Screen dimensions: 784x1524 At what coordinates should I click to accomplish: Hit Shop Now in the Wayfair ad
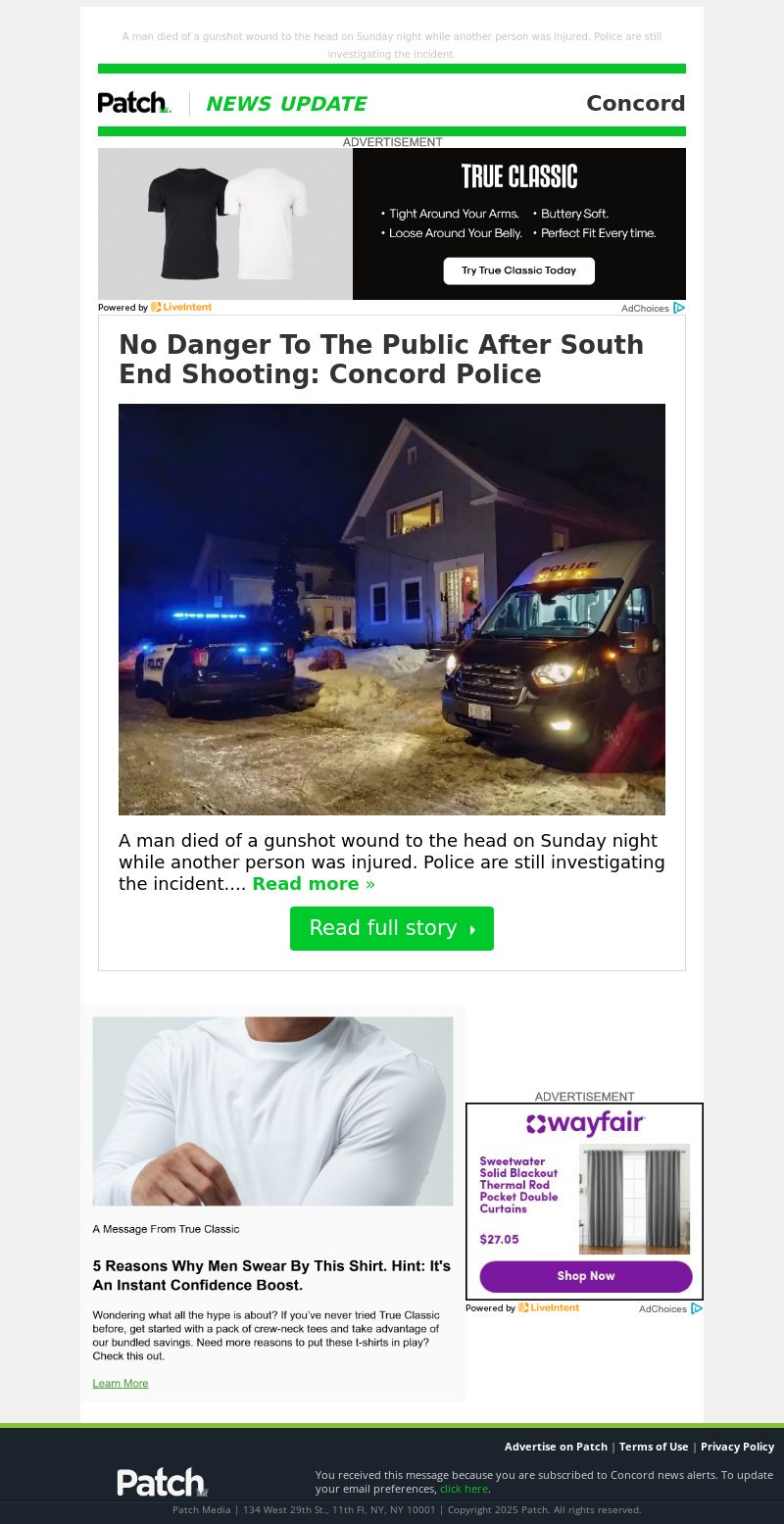pyautogui.click(x=585, y=1276)
